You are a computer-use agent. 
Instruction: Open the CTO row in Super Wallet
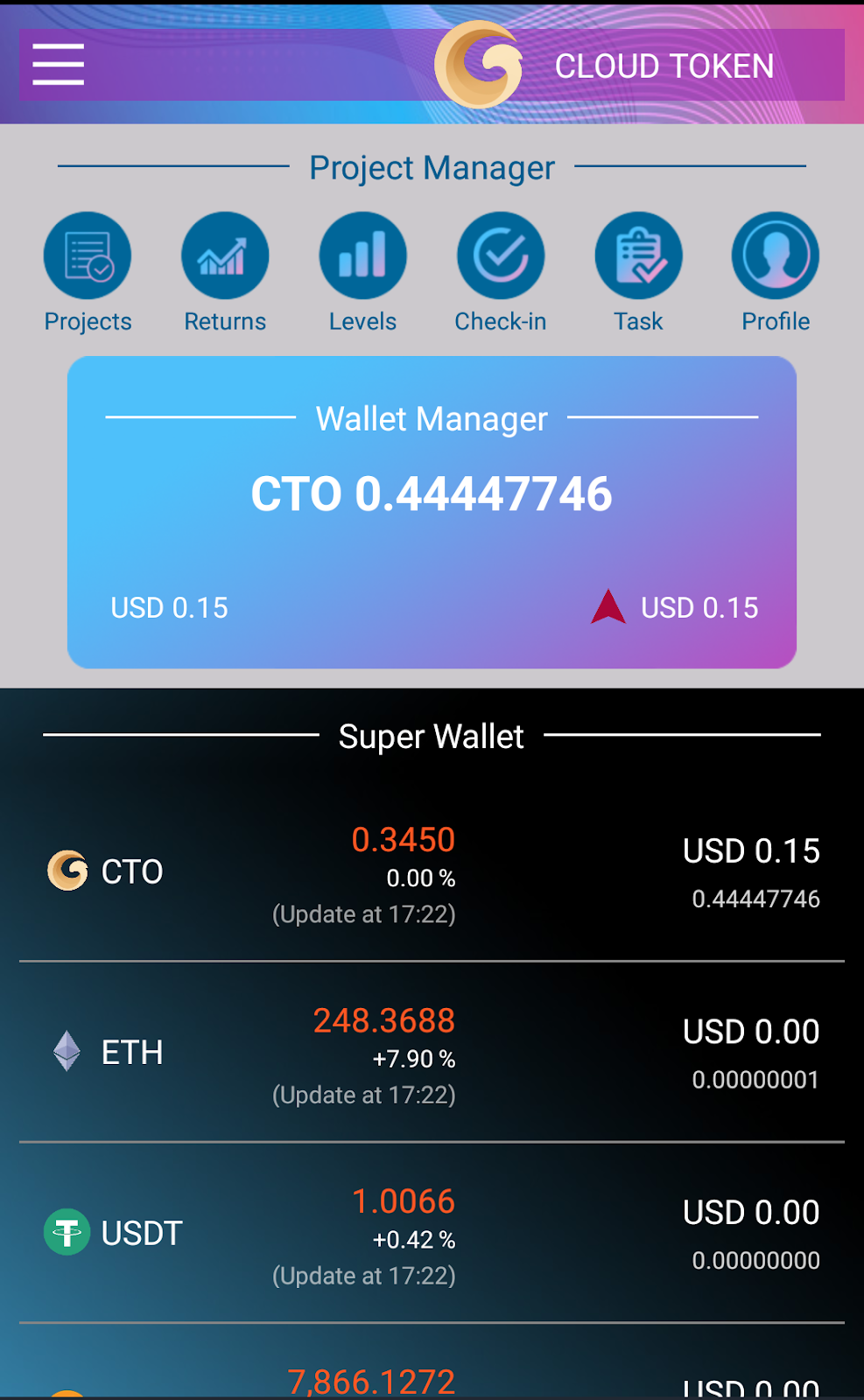(x=432, y=871)
